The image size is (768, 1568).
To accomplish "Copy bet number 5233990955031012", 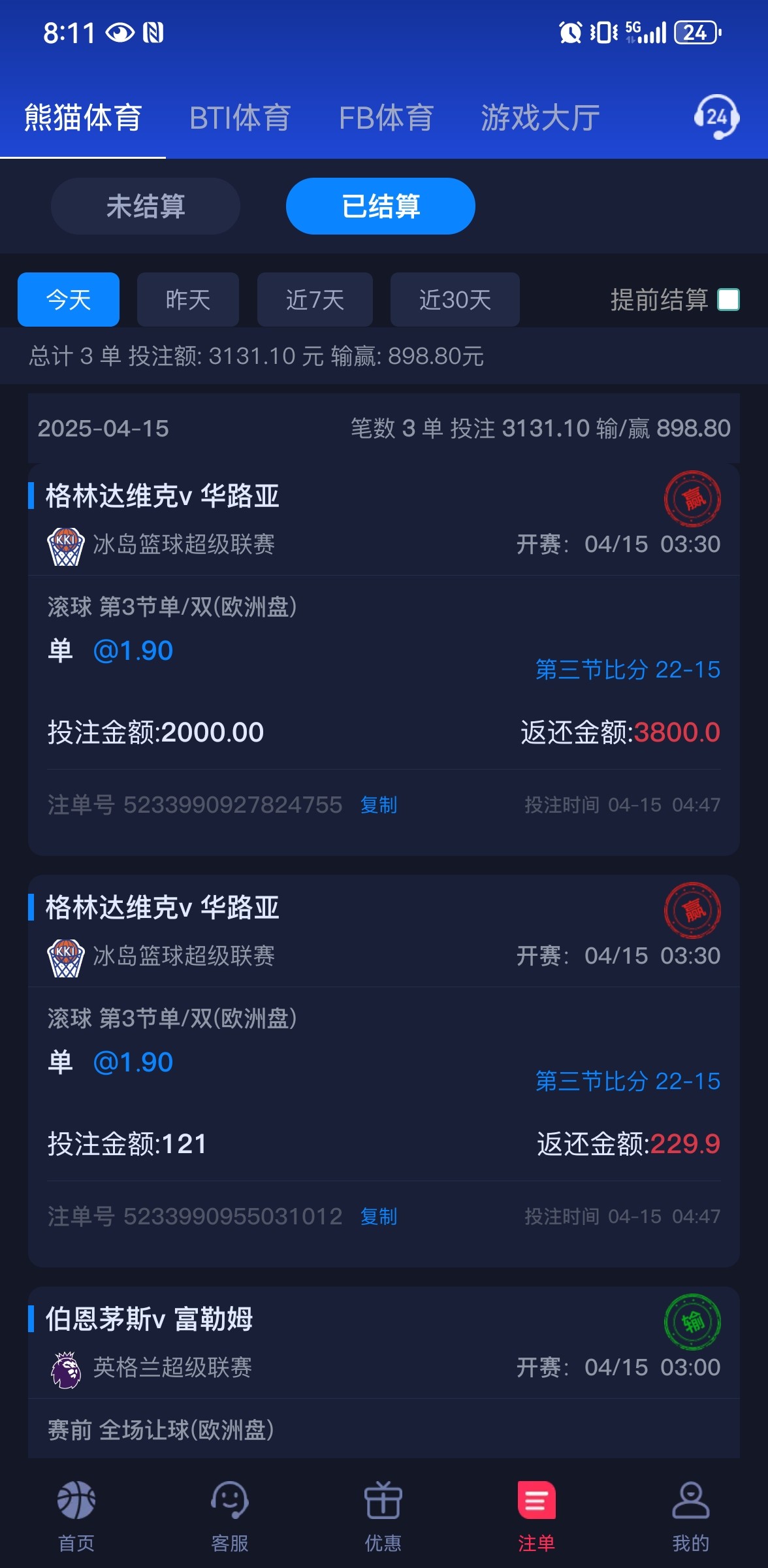I will pyautogui.click(x=379, y=1217).
